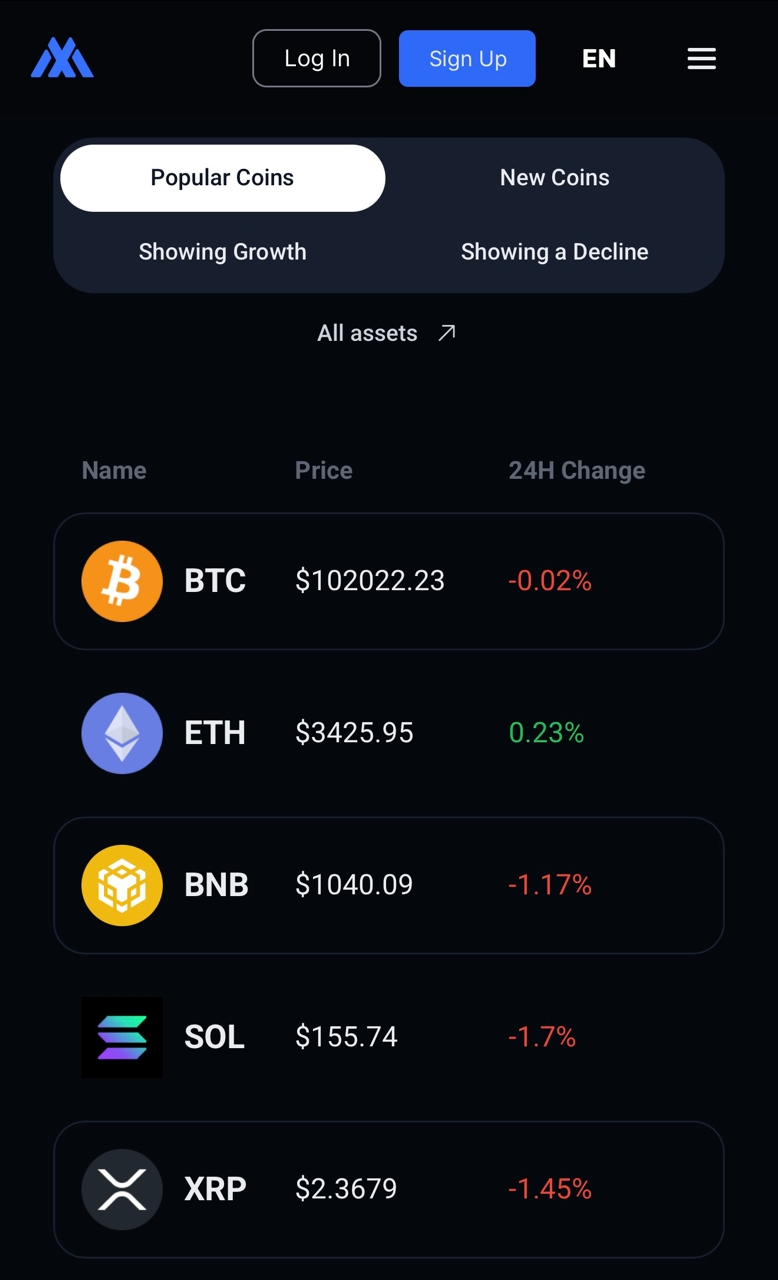The height and width of the screenshot is (1280, 778).
Task: Open SOL in the coin list
Action: click(388, 1037)
